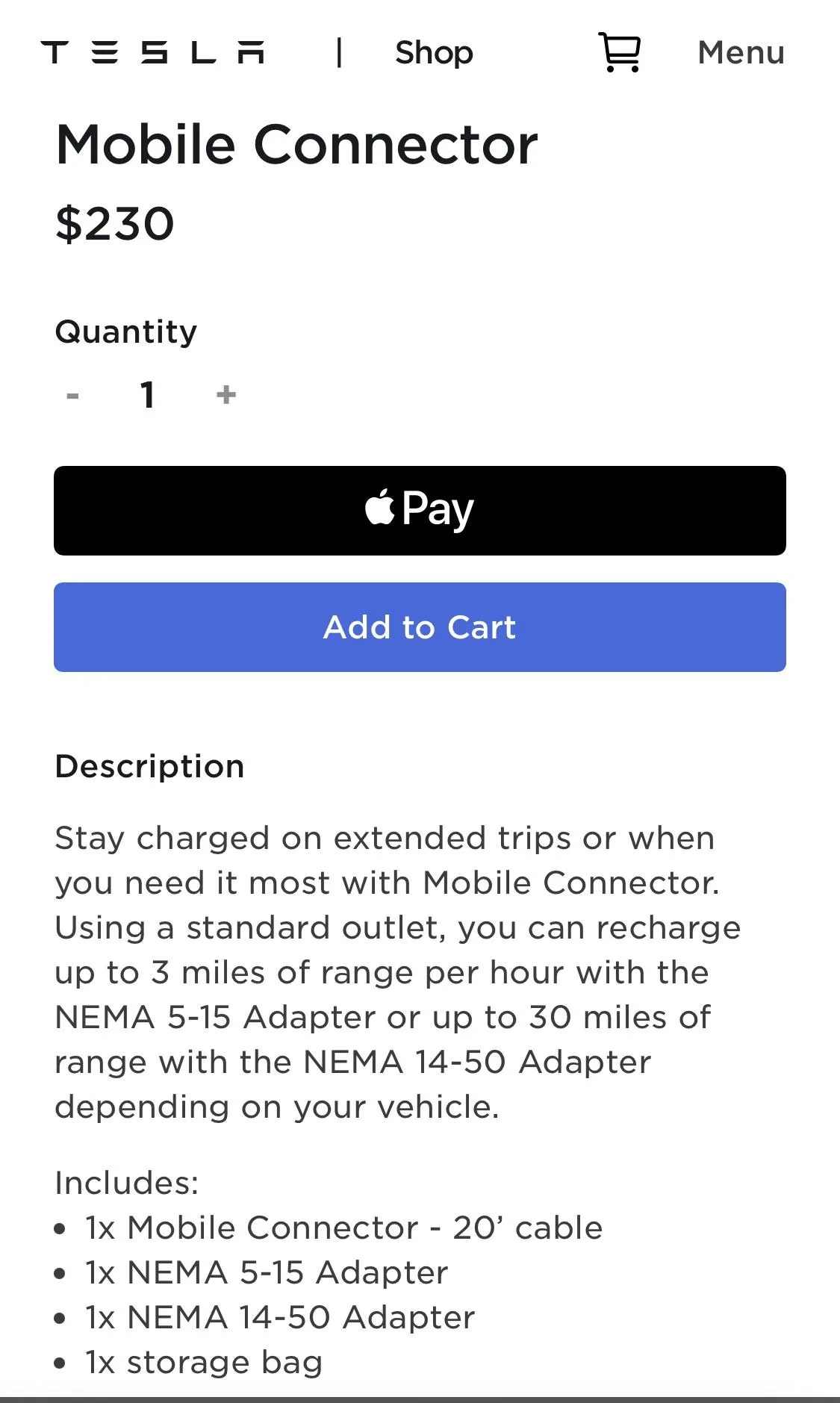The image size is (840, 1403).
Task: Click the Description heading
Action: [149, 765]
